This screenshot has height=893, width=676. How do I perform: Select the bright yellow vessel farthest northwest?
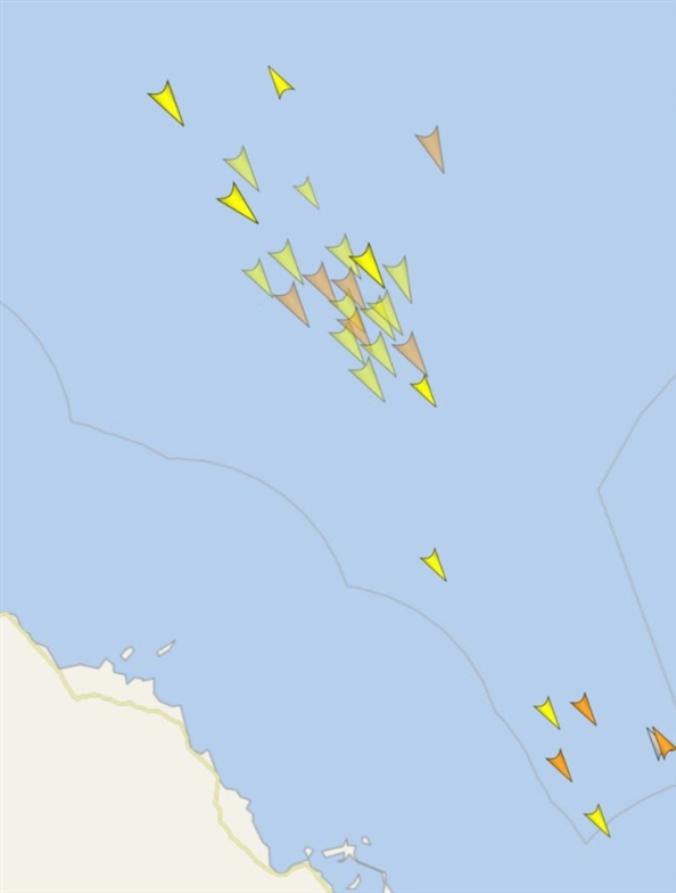pyautogui.click(x=167, y=102)
